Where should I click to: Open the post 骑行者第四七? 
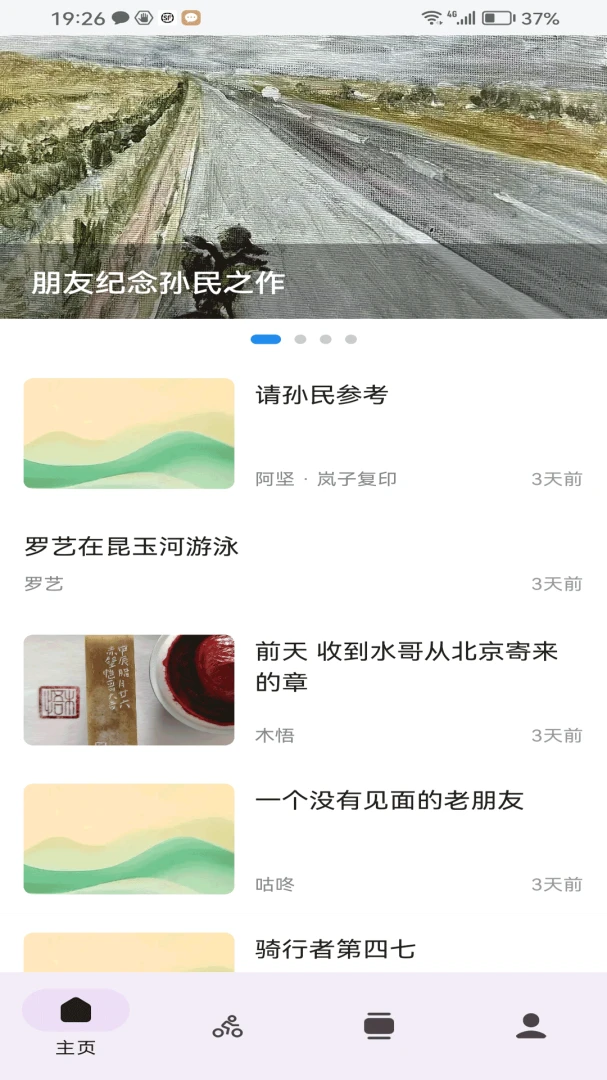click(303, 952)
